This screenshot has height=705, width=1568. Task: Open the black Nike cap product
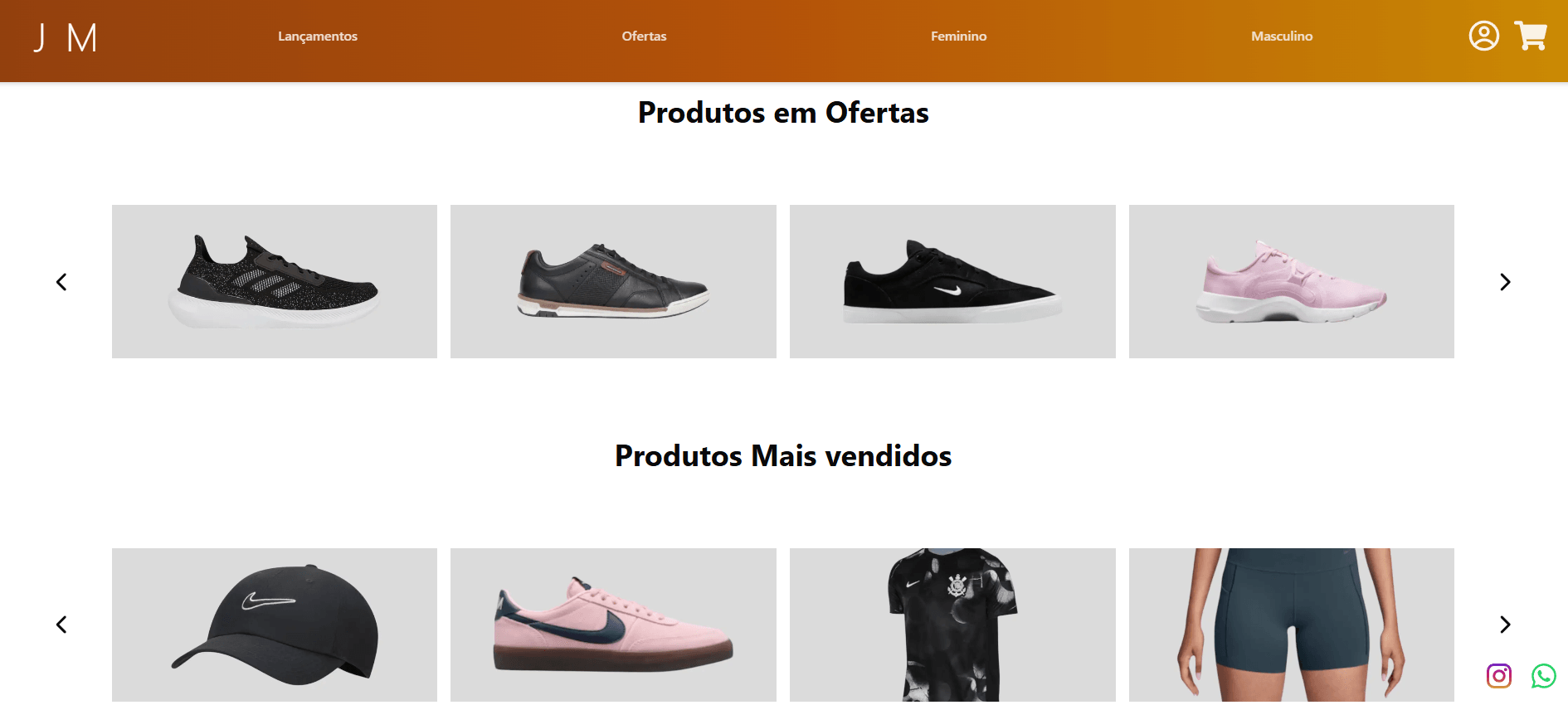[x=275, y=625]
